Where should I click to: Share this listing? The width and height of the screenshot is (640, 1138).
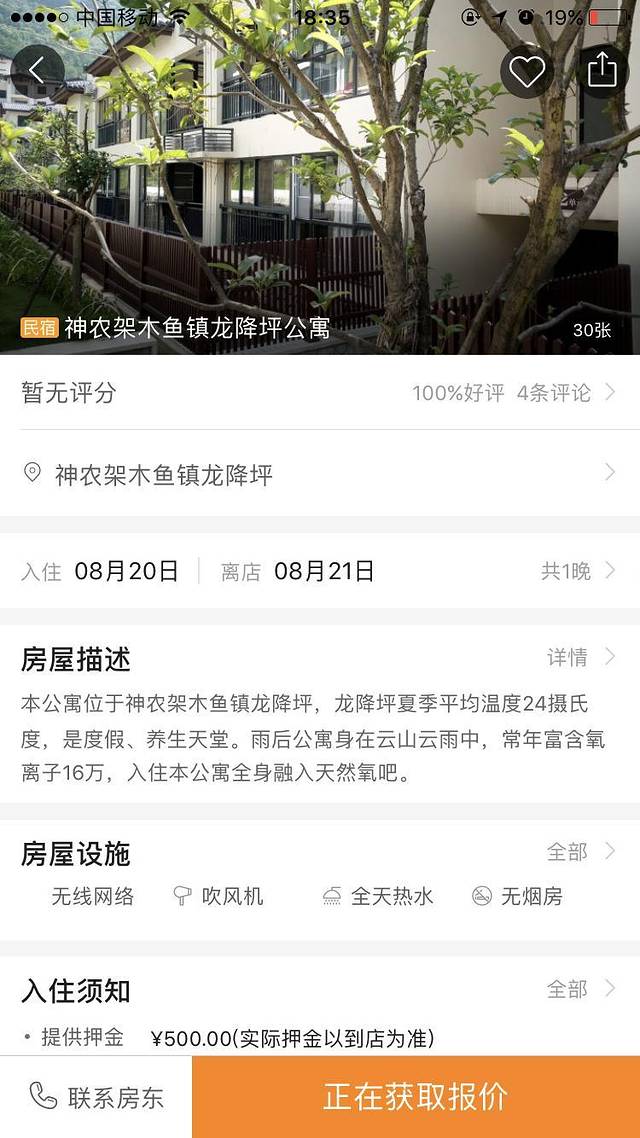(x=602, y=70)
